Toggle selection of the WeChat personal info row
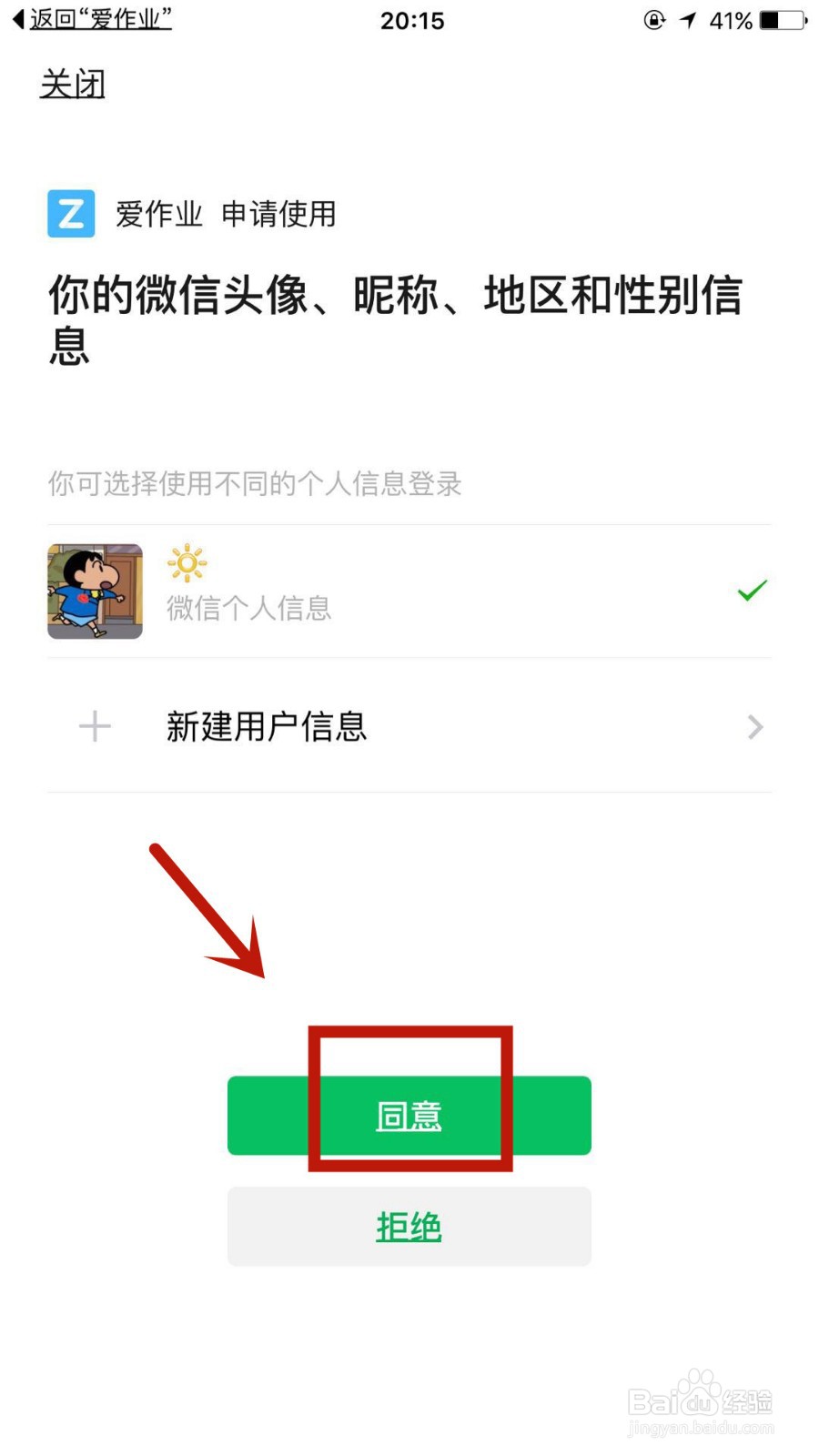819x1456 pixels. click(x=409, y=591)
